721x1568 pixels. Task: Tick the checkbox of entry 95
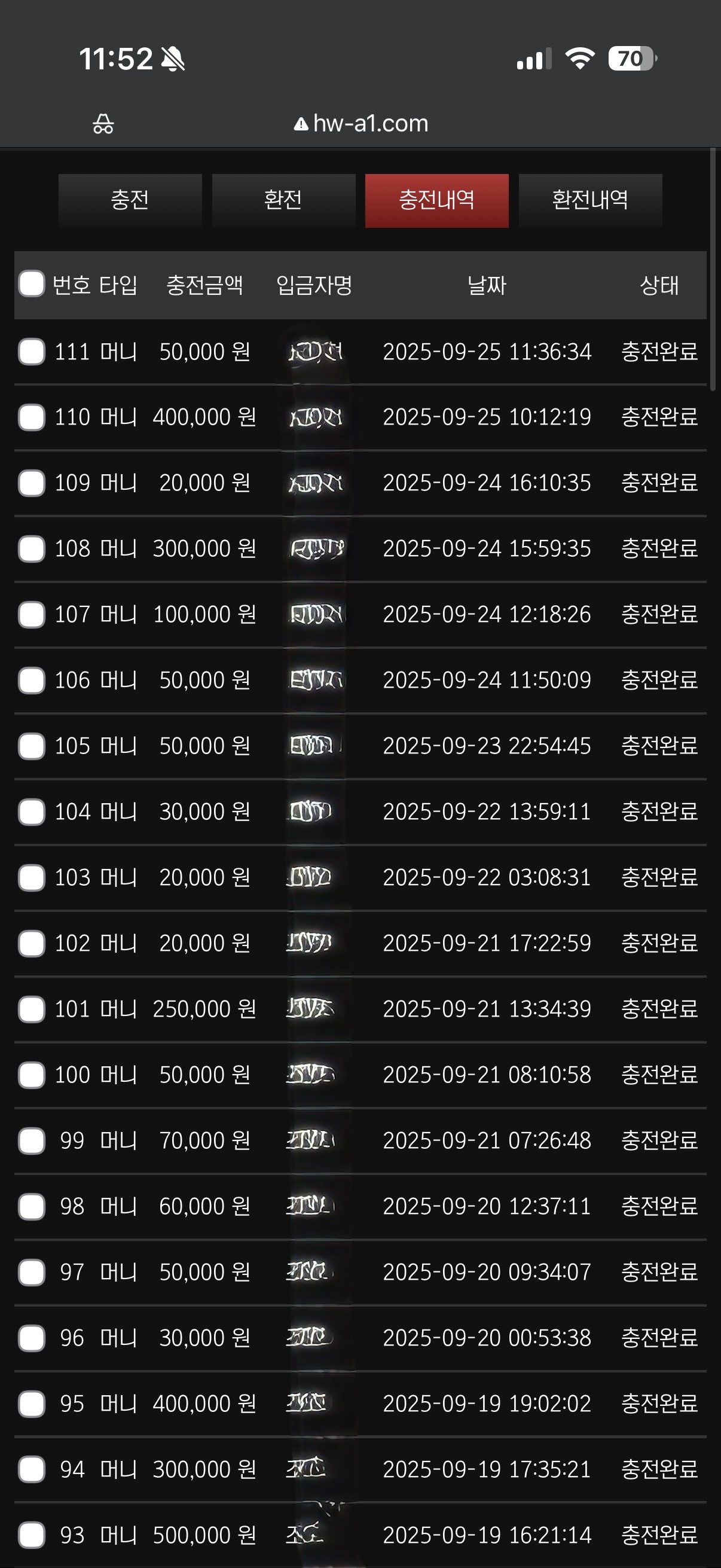coord(32,1404)
